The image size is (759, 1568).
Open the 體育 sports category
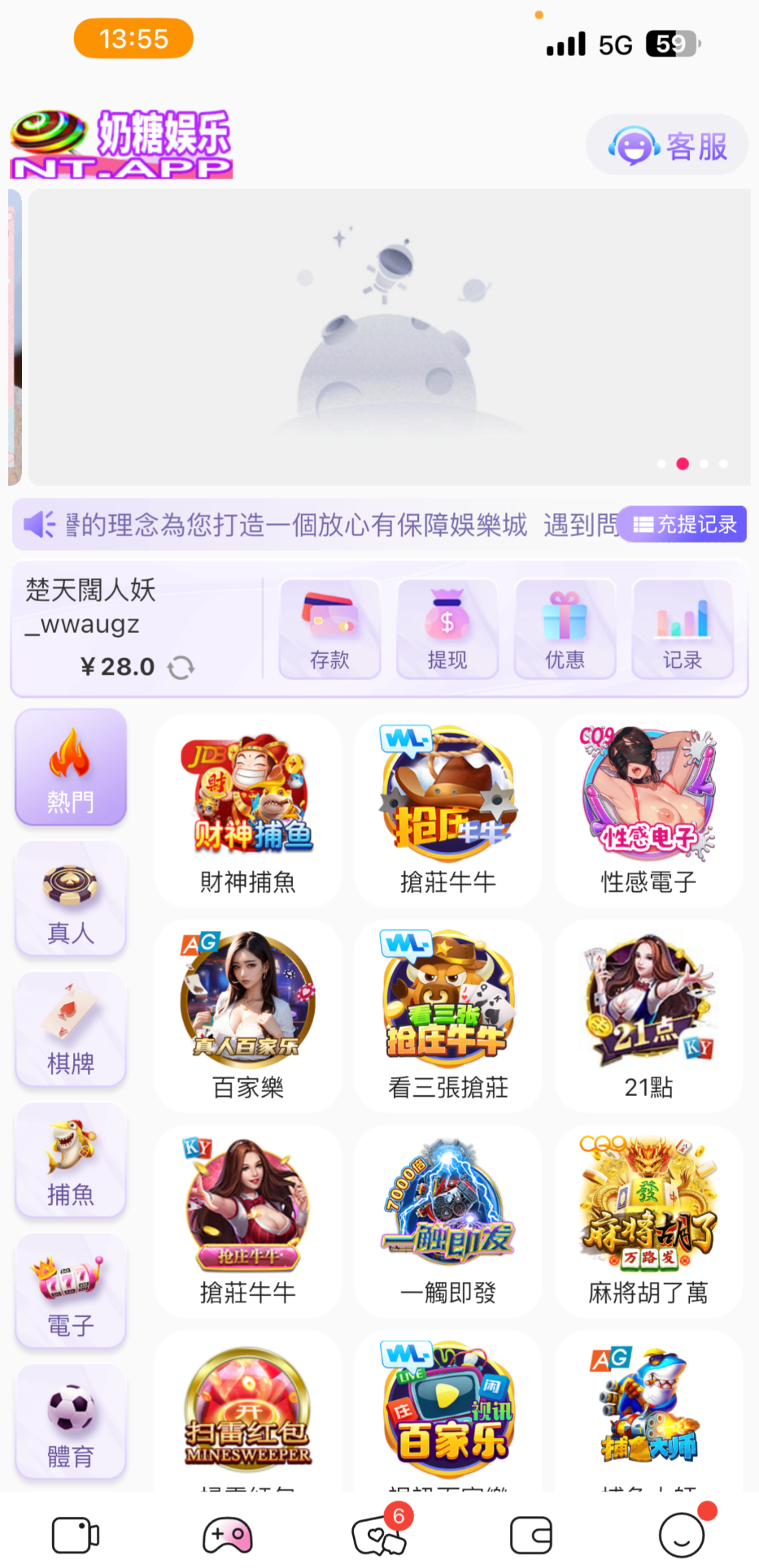tap(71, 1423)
